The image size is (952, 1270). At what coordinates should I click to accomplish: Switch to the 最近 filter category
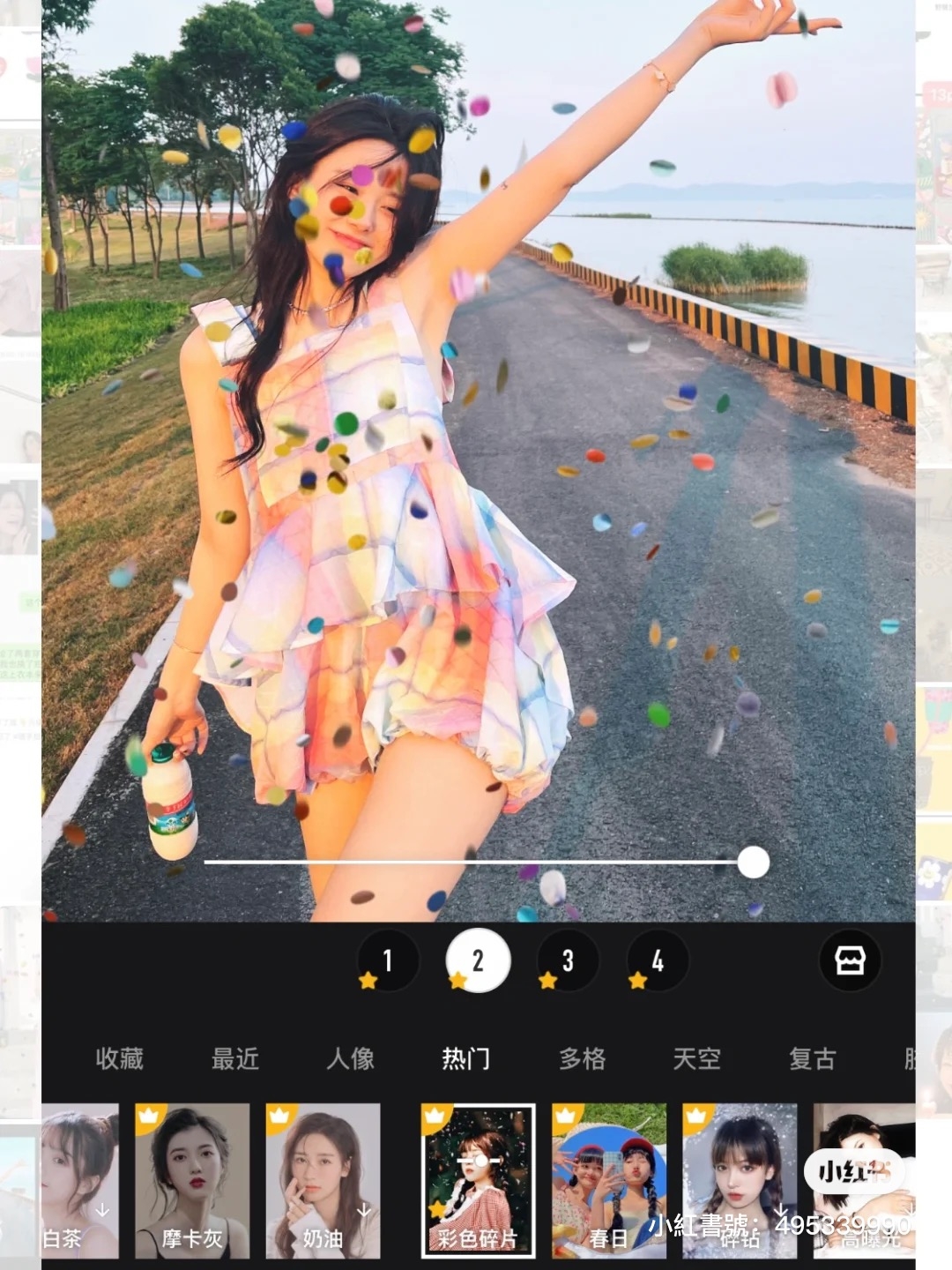[235, 1058]
